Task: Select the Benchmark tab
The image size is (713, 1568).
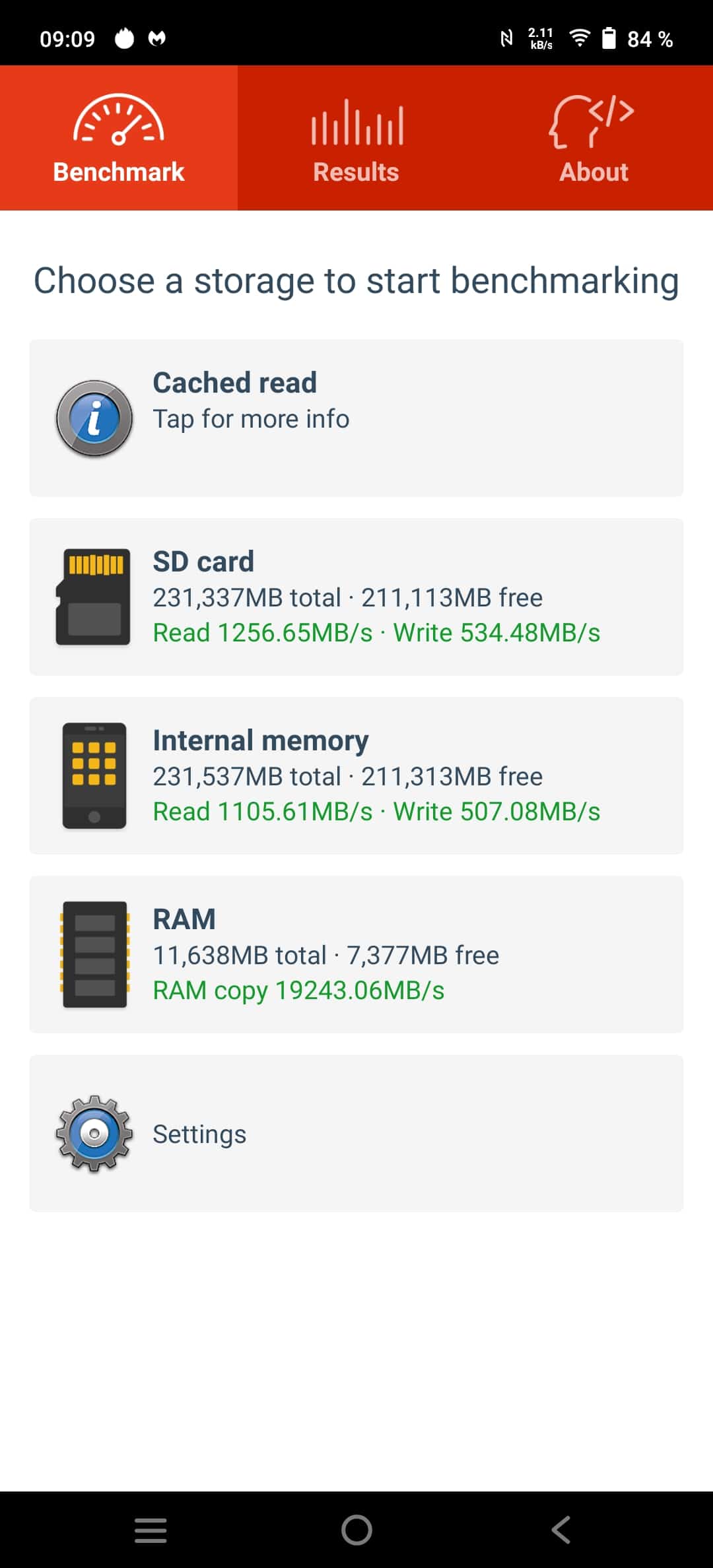Action: pos(119,138)
